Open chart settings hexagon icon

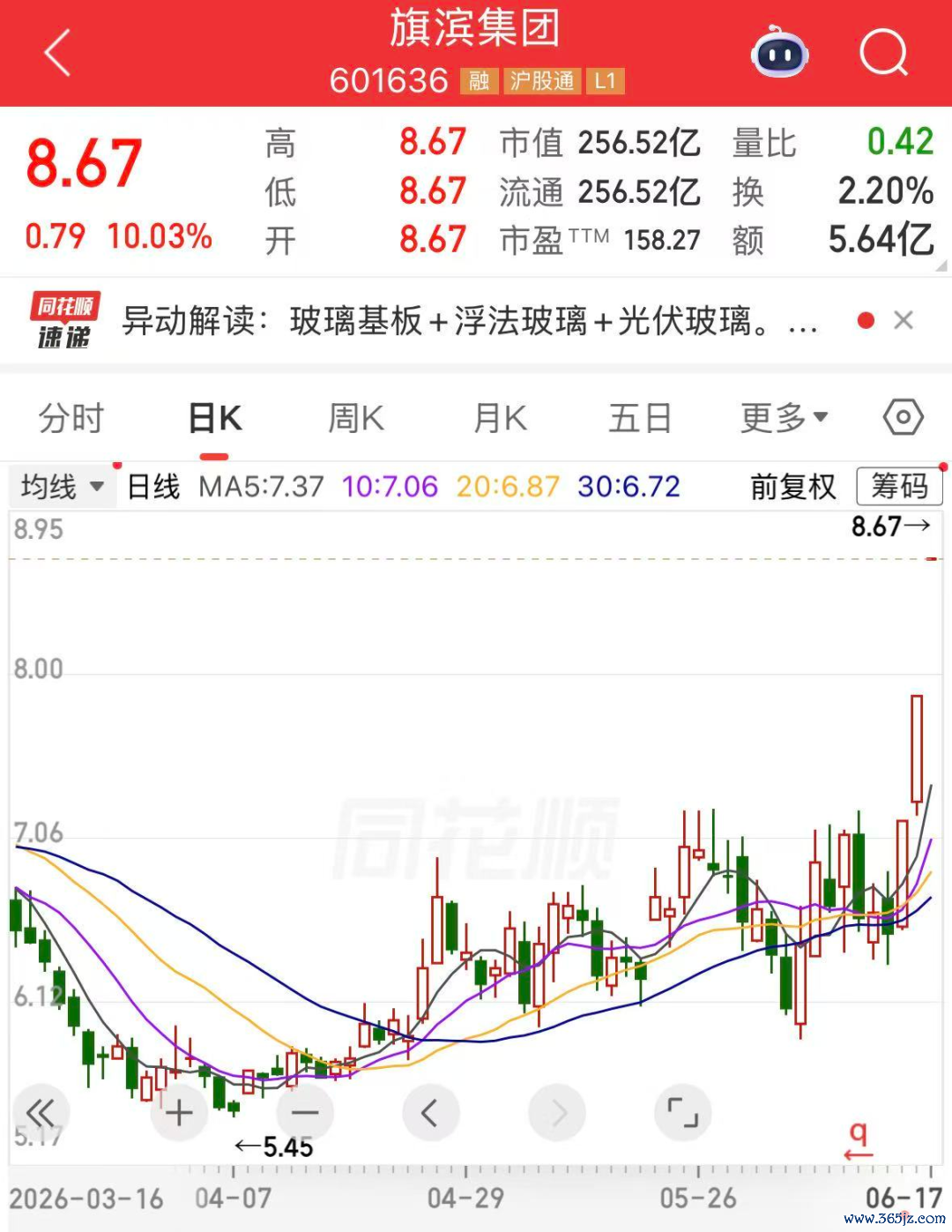[904, 417]
